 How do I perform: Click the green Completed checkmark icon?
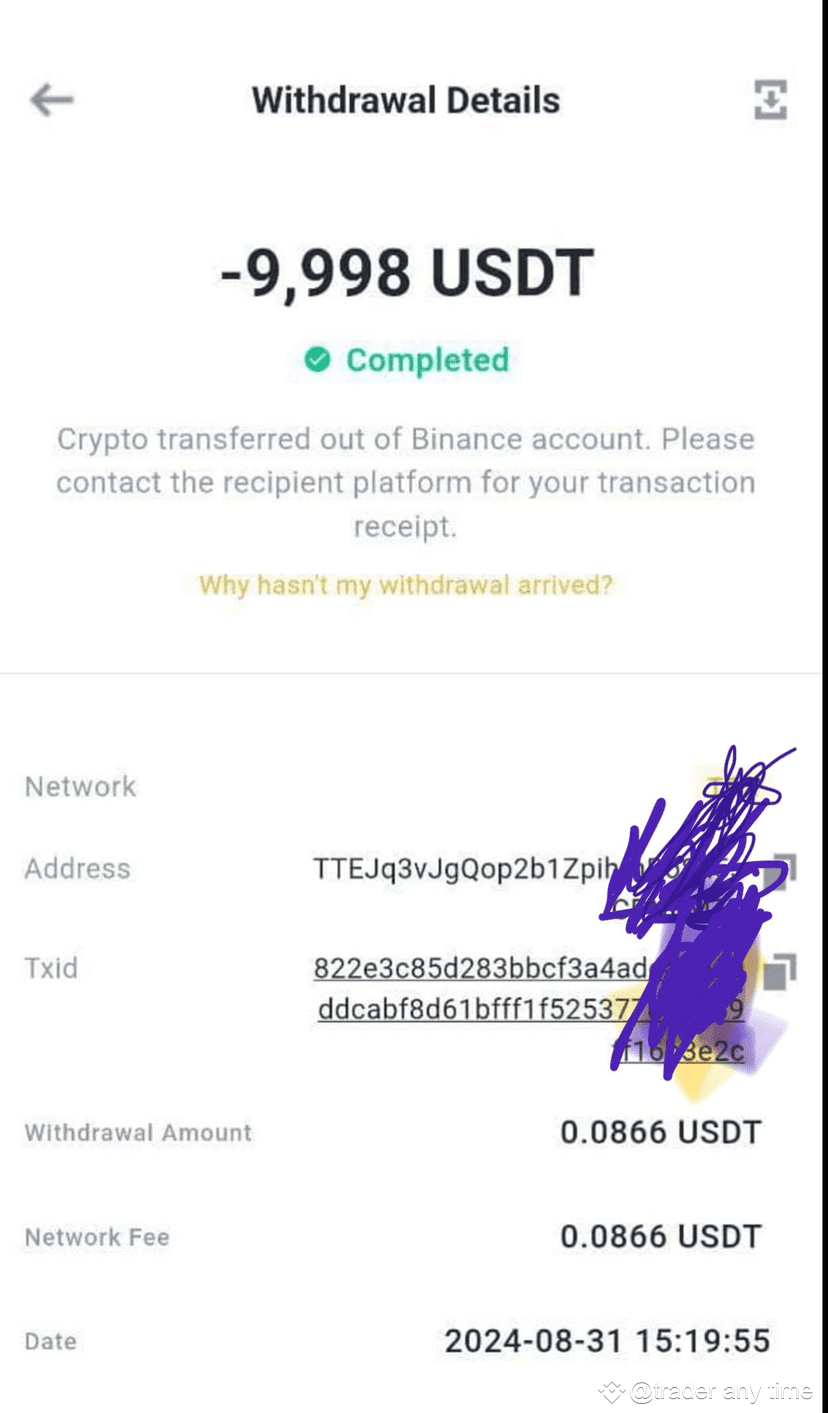[318, 360]
